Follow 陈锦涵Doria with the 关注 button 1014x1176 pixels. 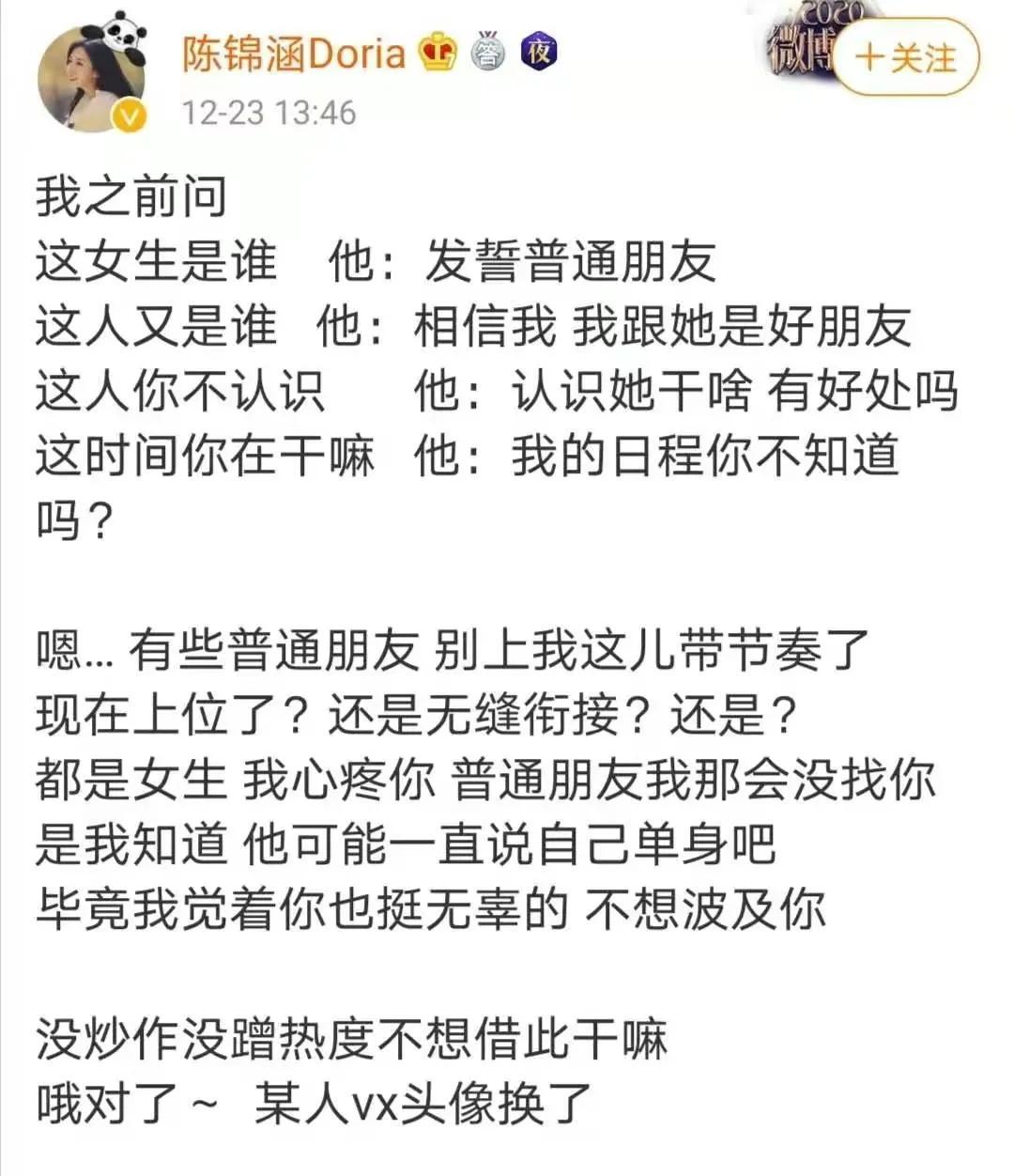click(906, 58)
